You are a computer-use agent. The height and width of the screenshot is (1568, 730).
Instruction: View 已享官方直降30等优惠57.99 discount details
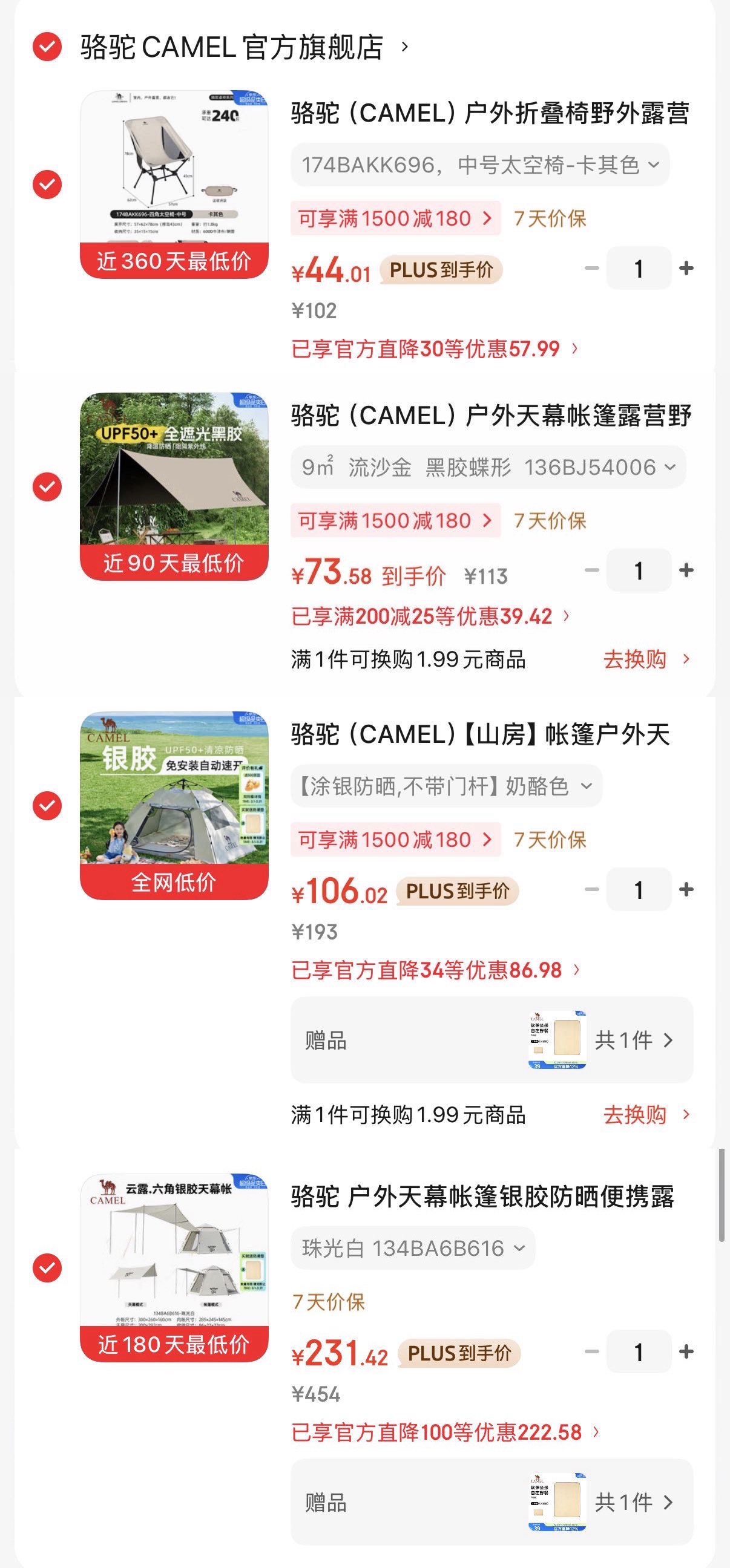click(435, 349)
